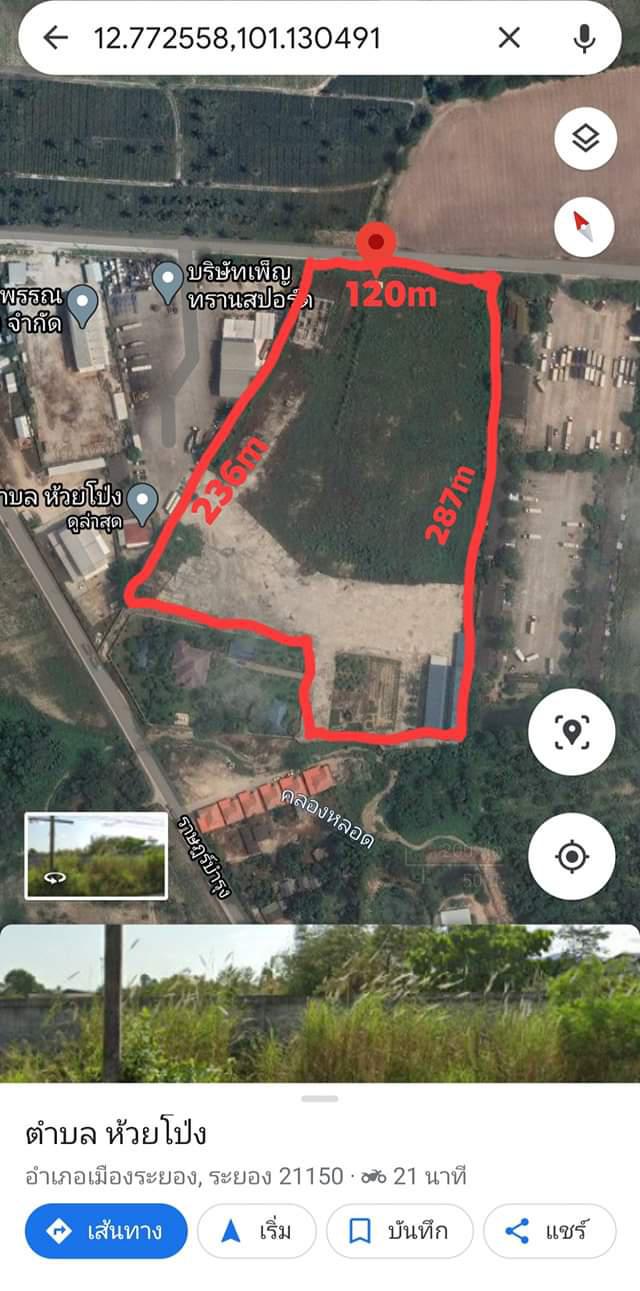
Task: Open the map layers selector
Action: click(585, 139)
